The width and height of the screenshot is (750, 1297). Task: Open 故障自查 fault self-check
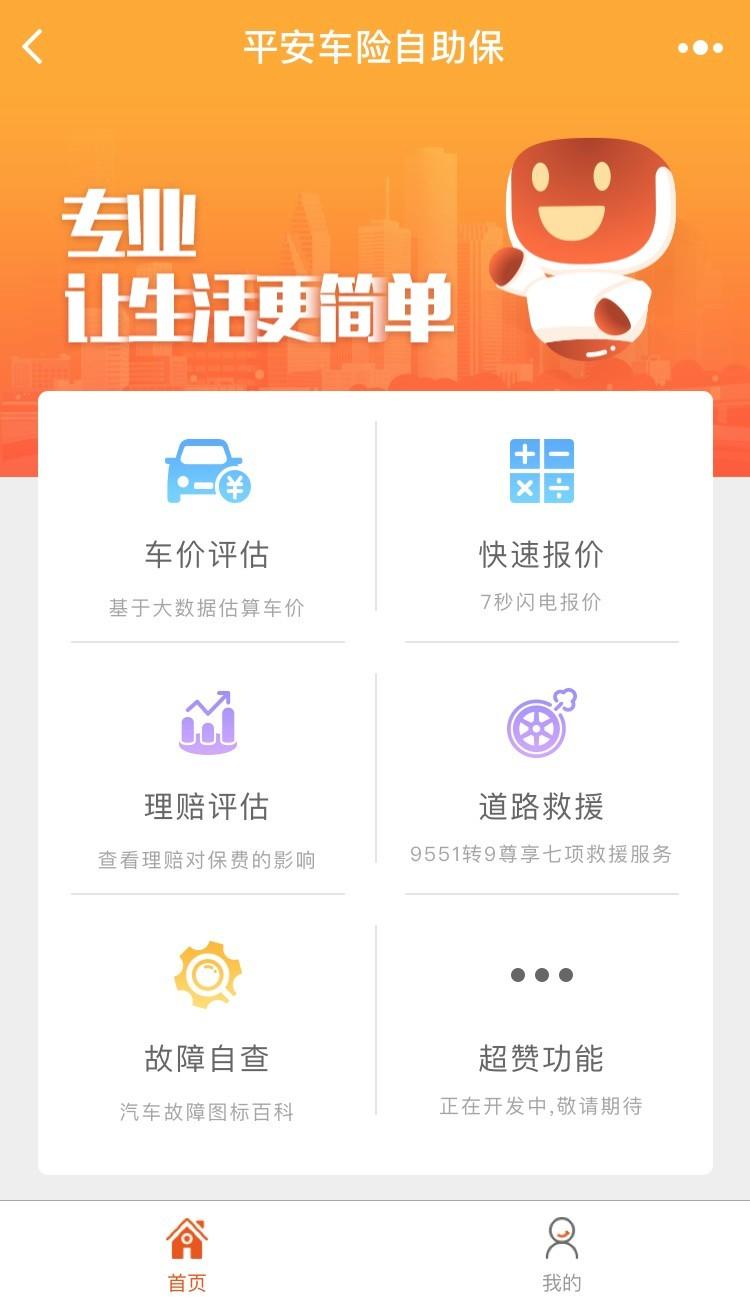click(x=207, y=1030)
